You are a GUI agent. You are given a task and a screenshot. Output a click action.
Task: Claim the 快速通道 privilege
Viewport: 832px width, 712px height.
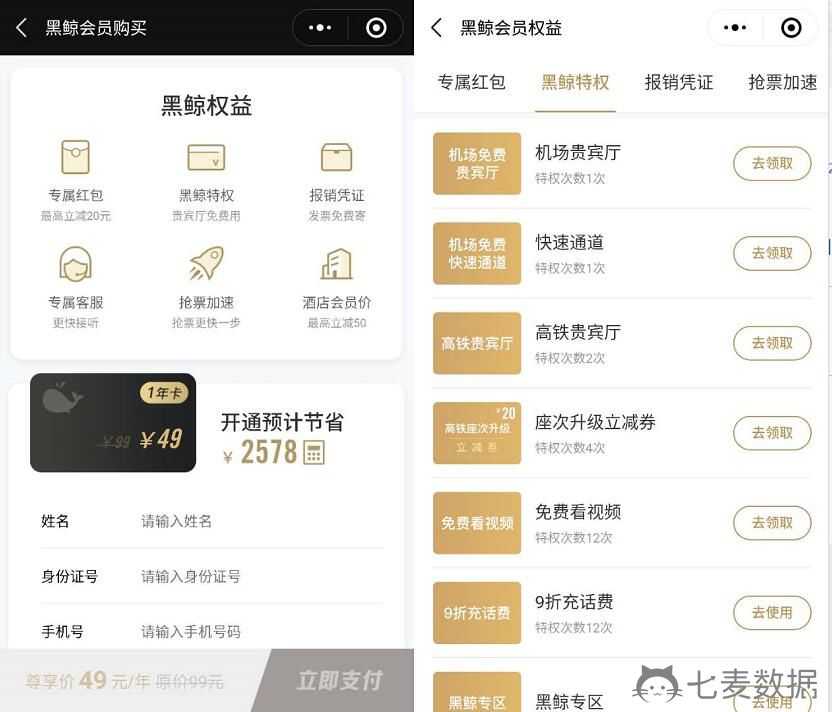pos(771,253)
